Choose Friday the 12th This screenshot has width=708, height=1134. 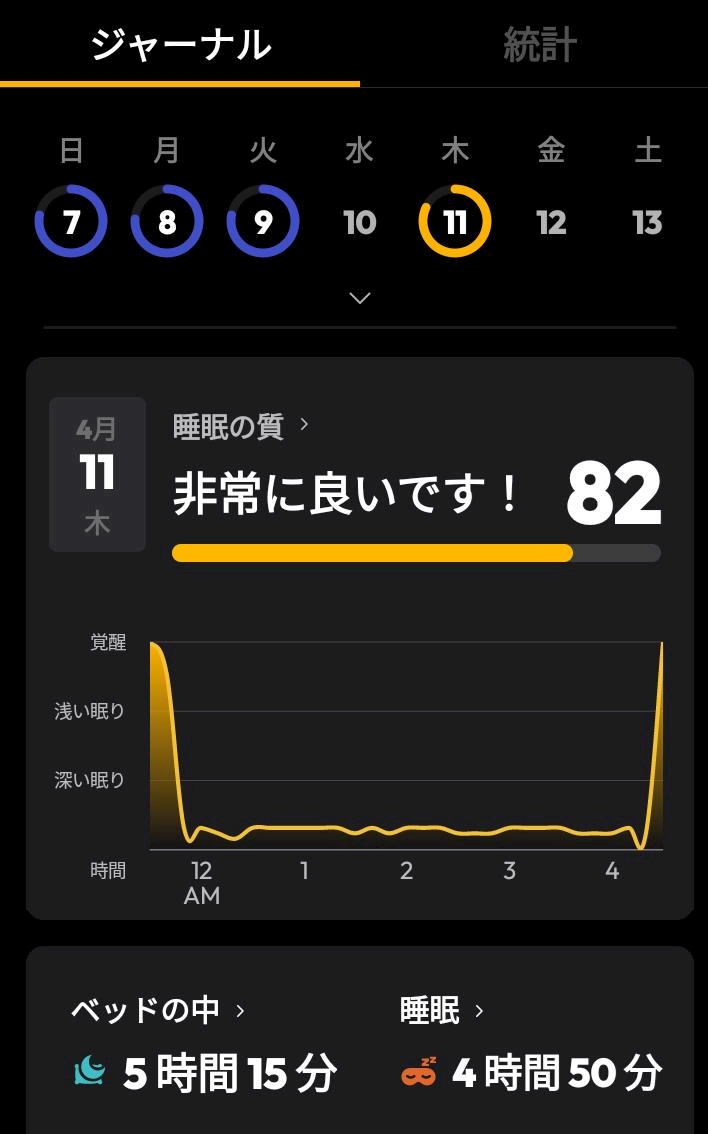551,222
